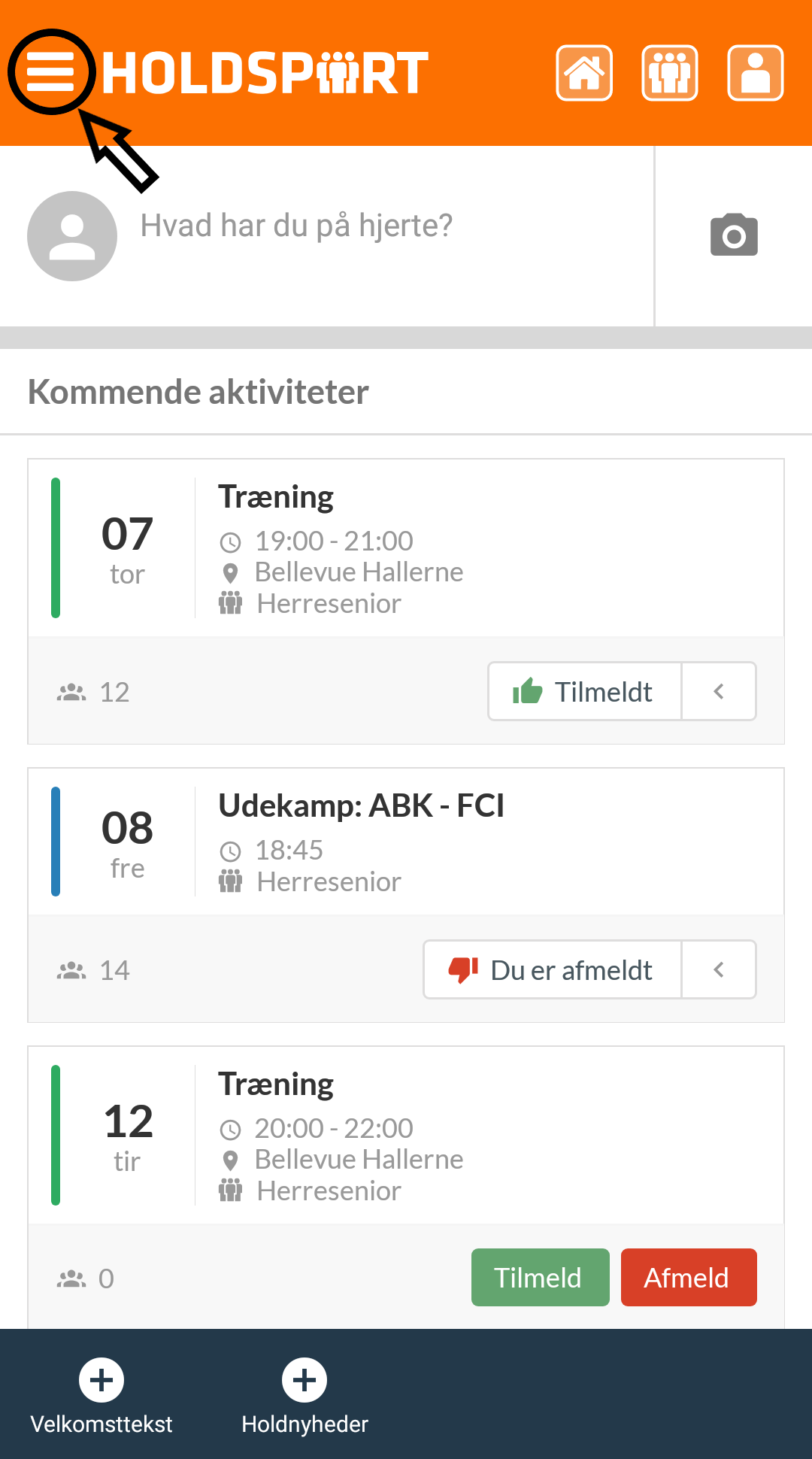Image resolution: width=812 pixels, height=1459 pixels.
Task: Open the hamburger drawer menu
Action: (x=50, y=72)
